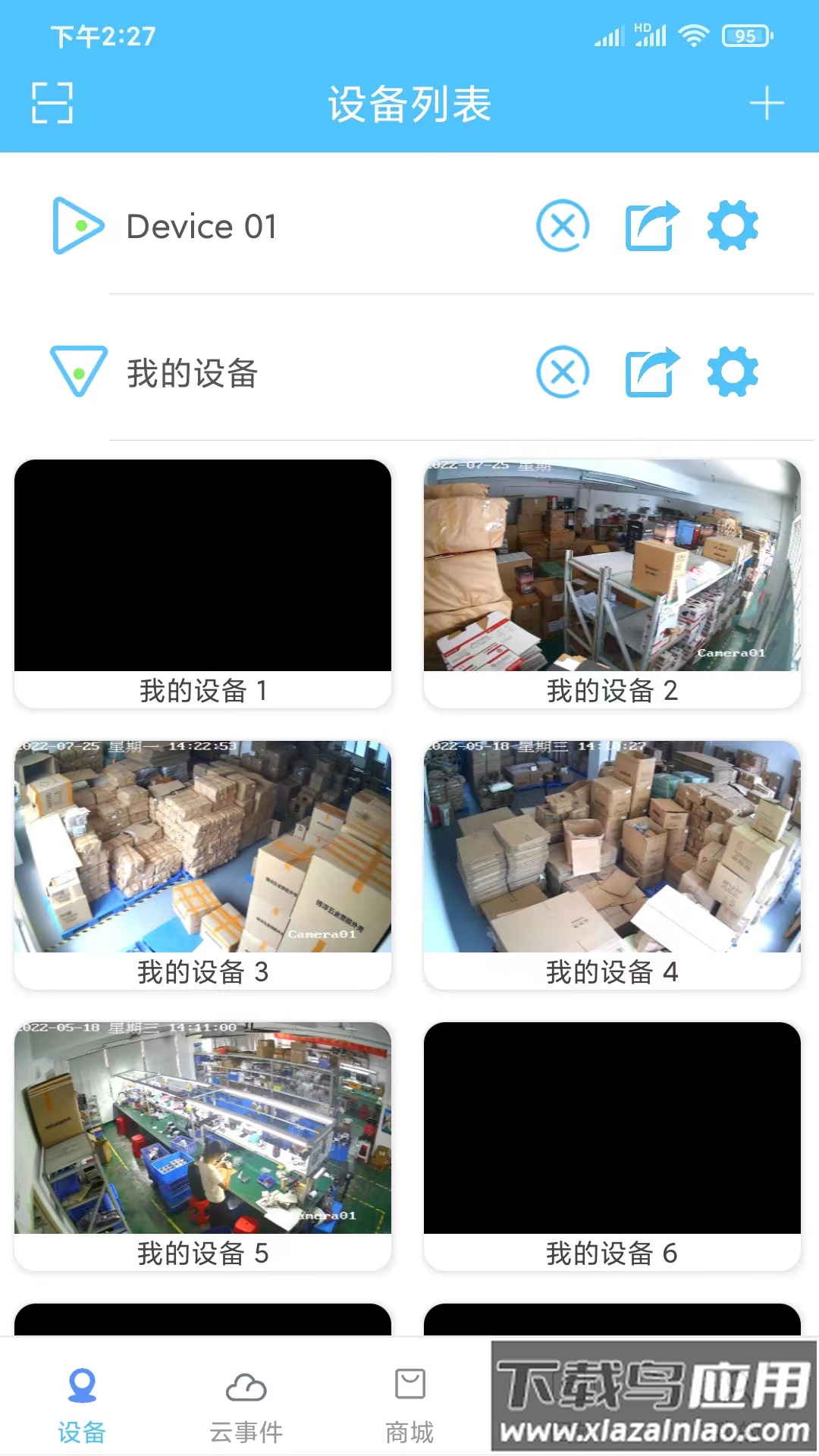Screen dimensions: 819x1456
Task: Click the add device plus icon
Action: coord(768,102)
